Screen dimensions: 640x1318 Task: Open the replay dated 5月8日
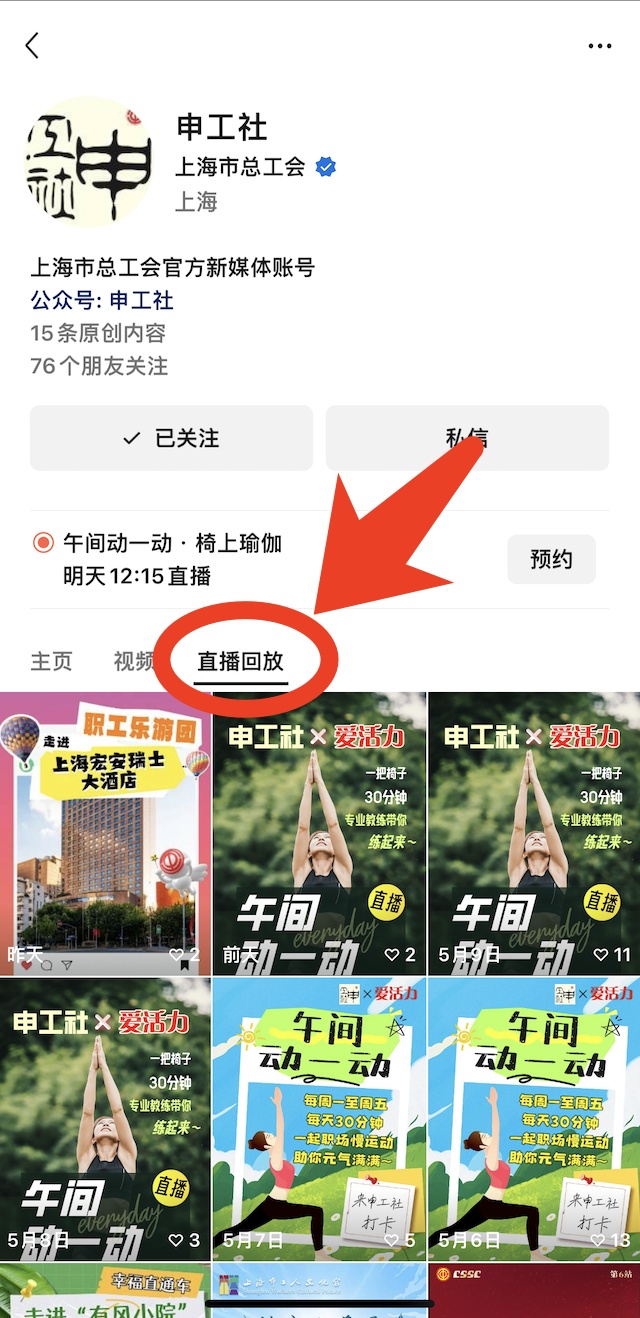[x=105, y=1119]
